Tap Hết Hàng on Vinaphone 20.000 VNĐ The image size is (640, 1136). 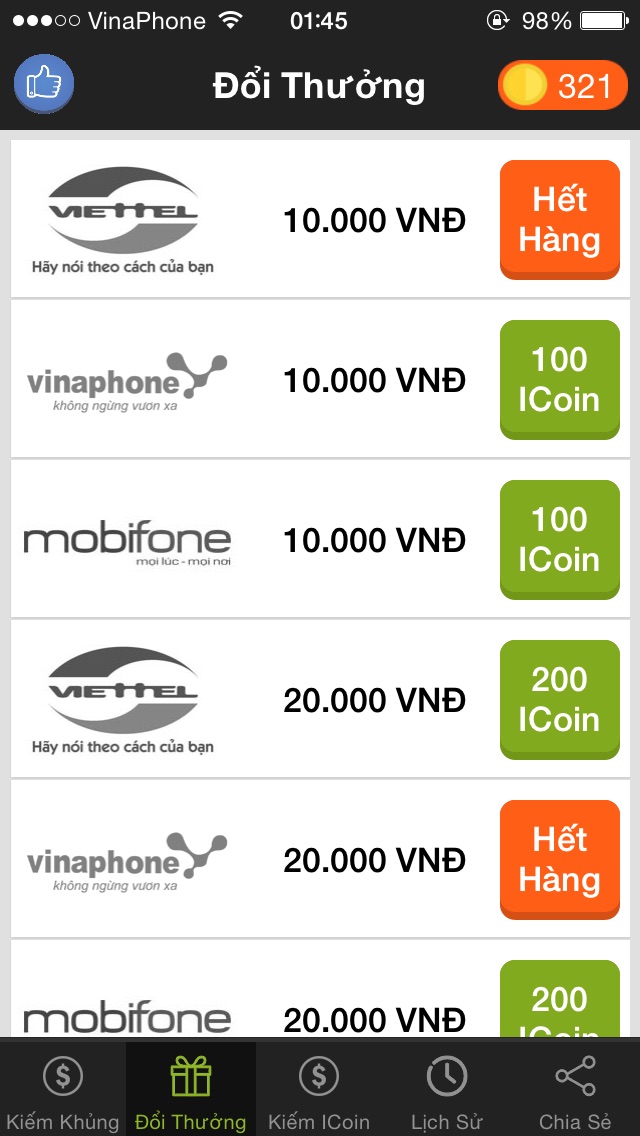point(560,859)
